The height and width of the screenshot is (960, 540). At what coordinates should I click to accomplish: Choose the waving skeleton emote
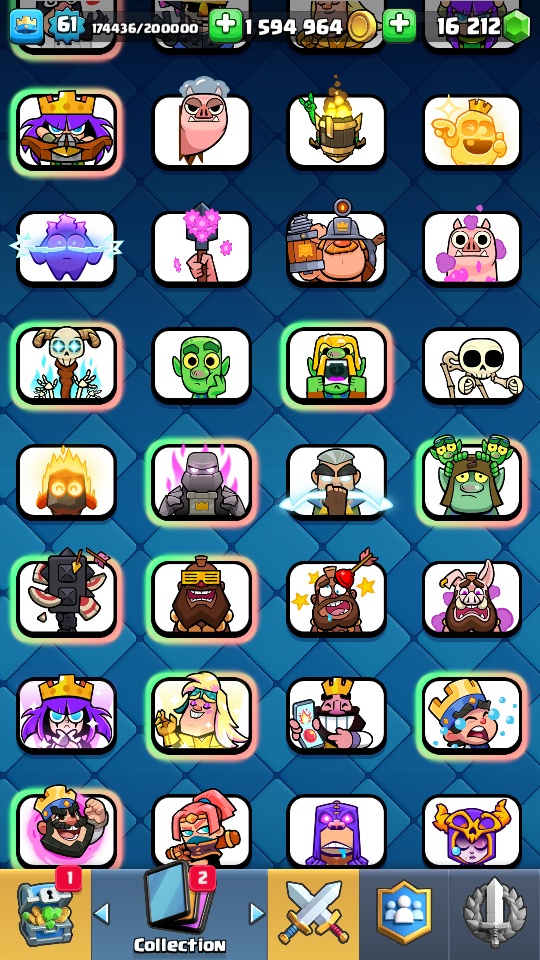[471, 366]
